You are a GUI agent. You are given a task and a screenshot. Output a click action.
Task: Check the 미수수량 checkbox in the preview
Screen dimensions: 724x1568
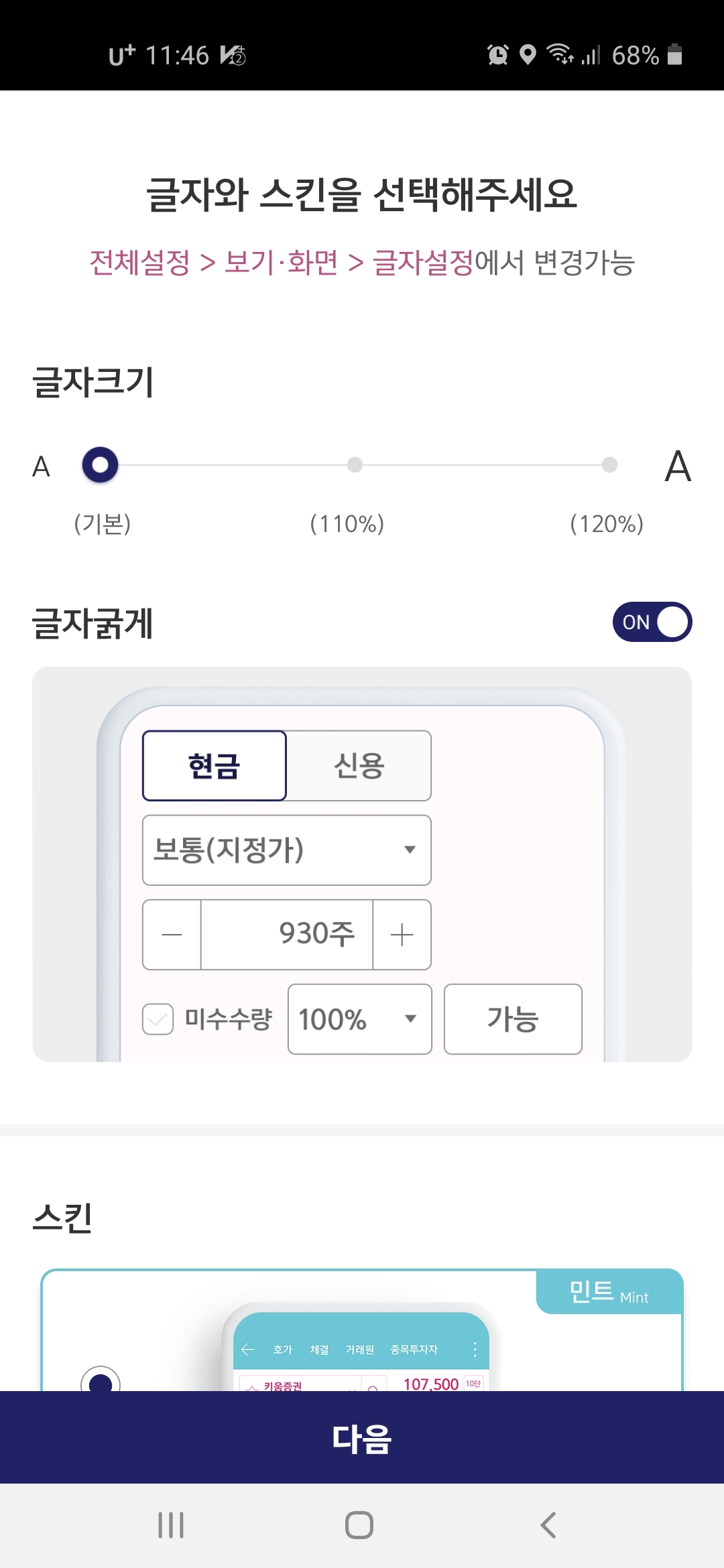click(x=156, y=1020)
